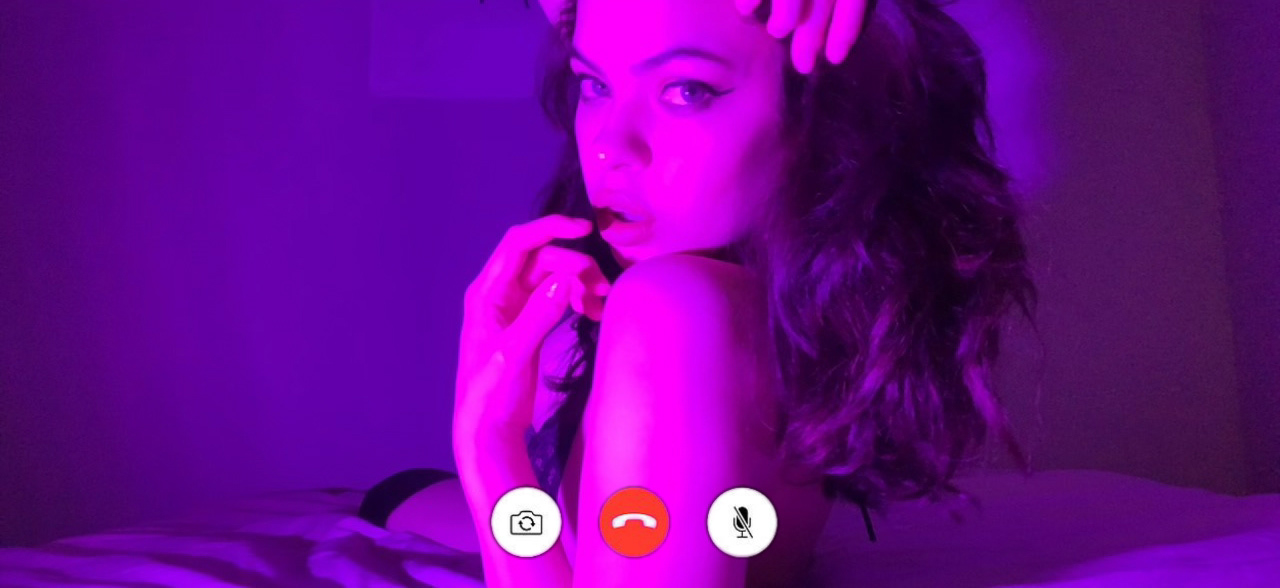Flip the camera view
The image size is (1280, 588).
[x=526, y=522]
